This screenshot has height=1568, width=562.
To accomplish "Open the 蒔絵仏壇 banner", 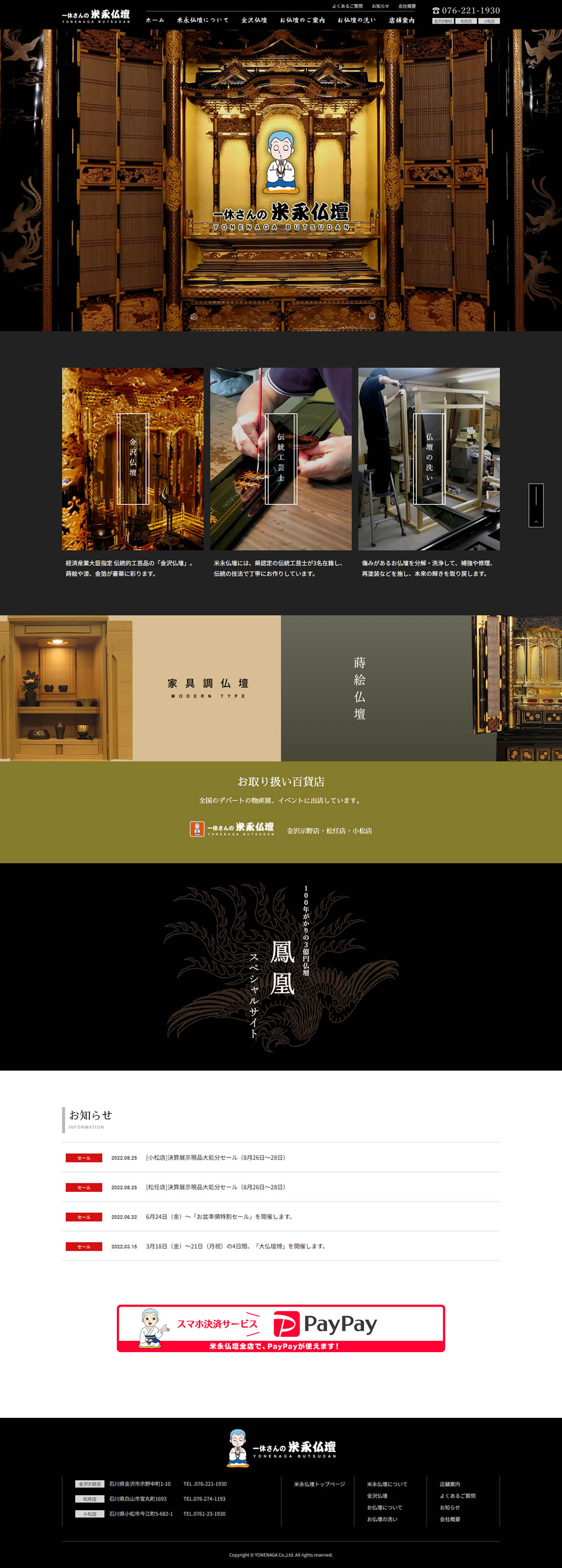I will coord(421,688).
